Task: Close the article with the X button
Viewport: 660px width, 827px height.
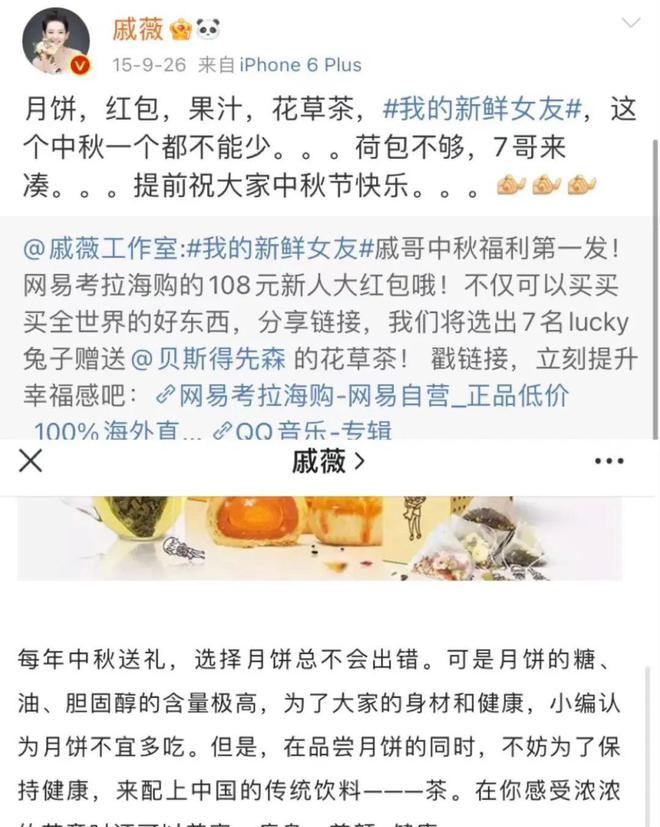Action: point(31,461)
